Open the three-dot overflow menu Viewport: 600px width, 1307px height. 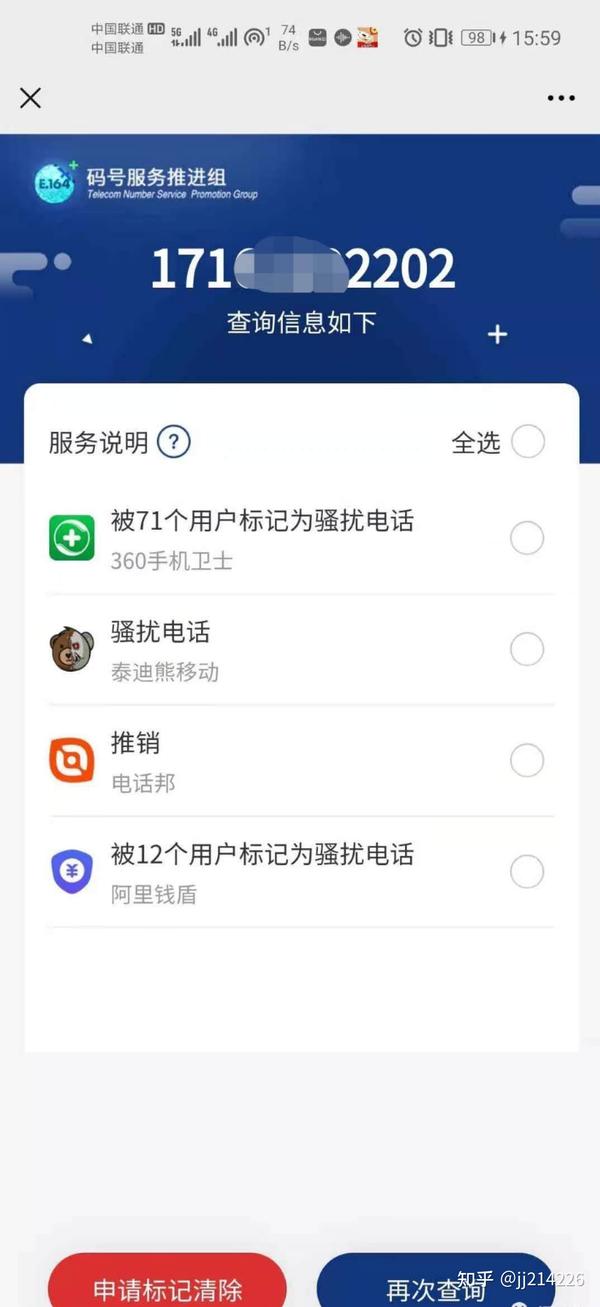tap(561, 98)
